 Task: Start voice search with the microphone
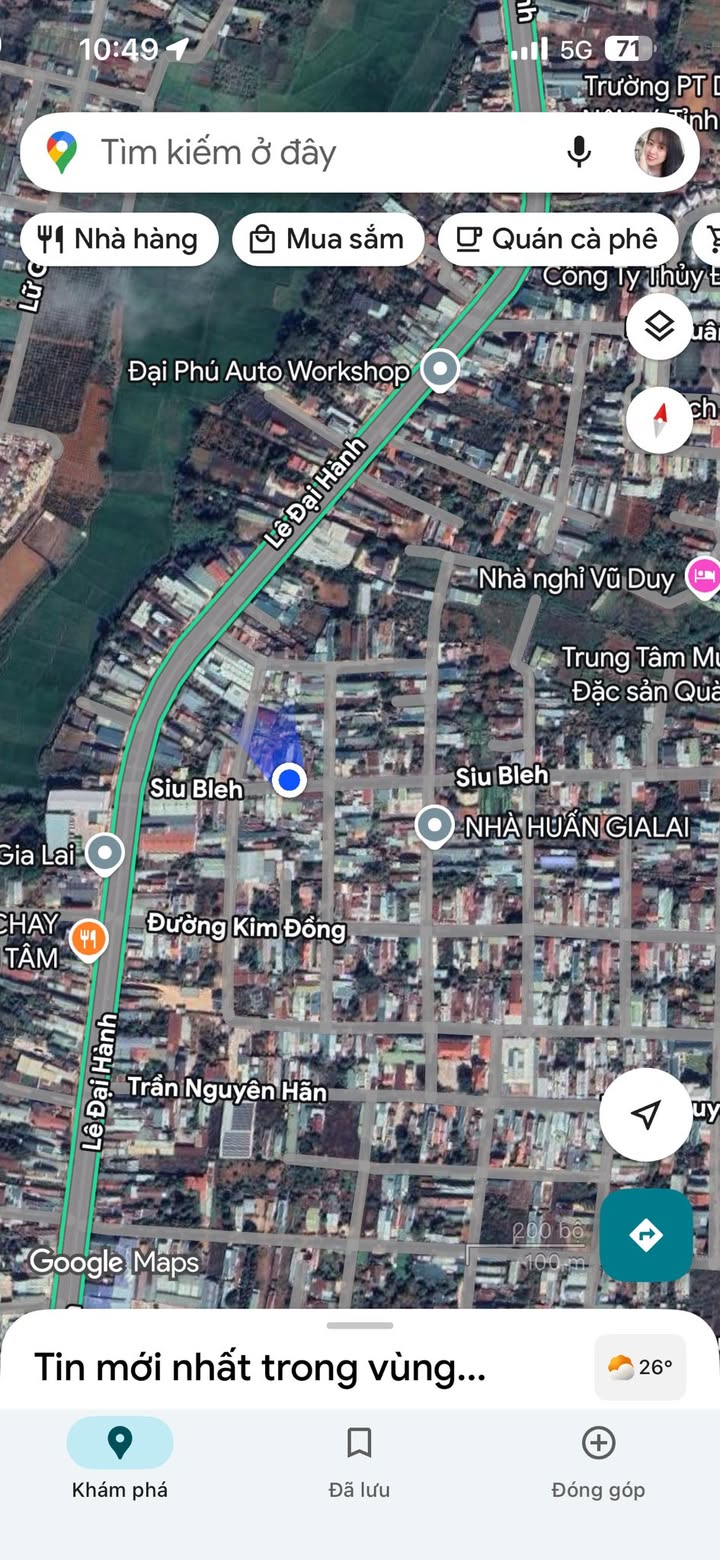tap(579, 153)
